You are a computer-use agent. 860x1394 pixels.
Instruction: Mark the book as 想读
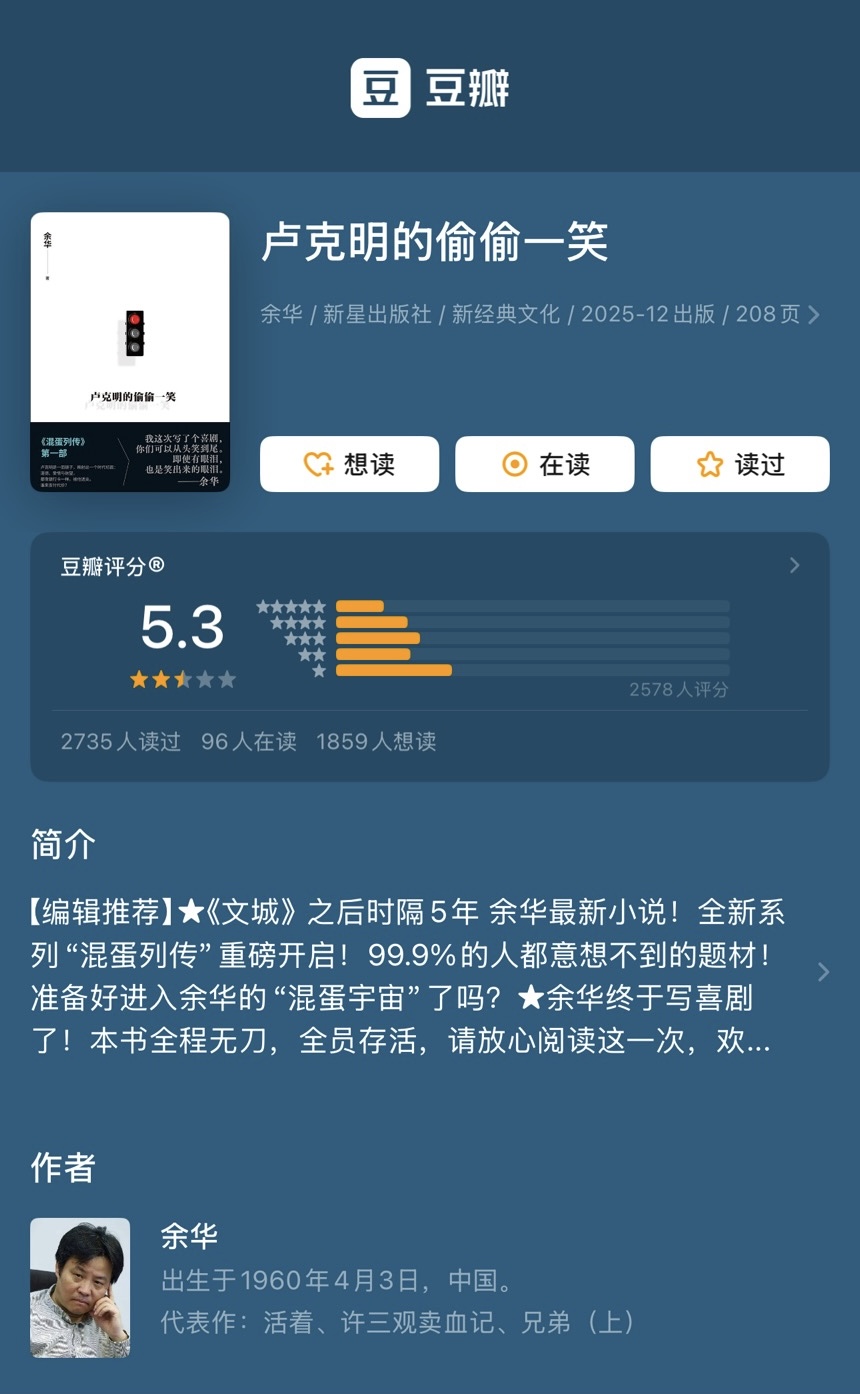[349, 464]
